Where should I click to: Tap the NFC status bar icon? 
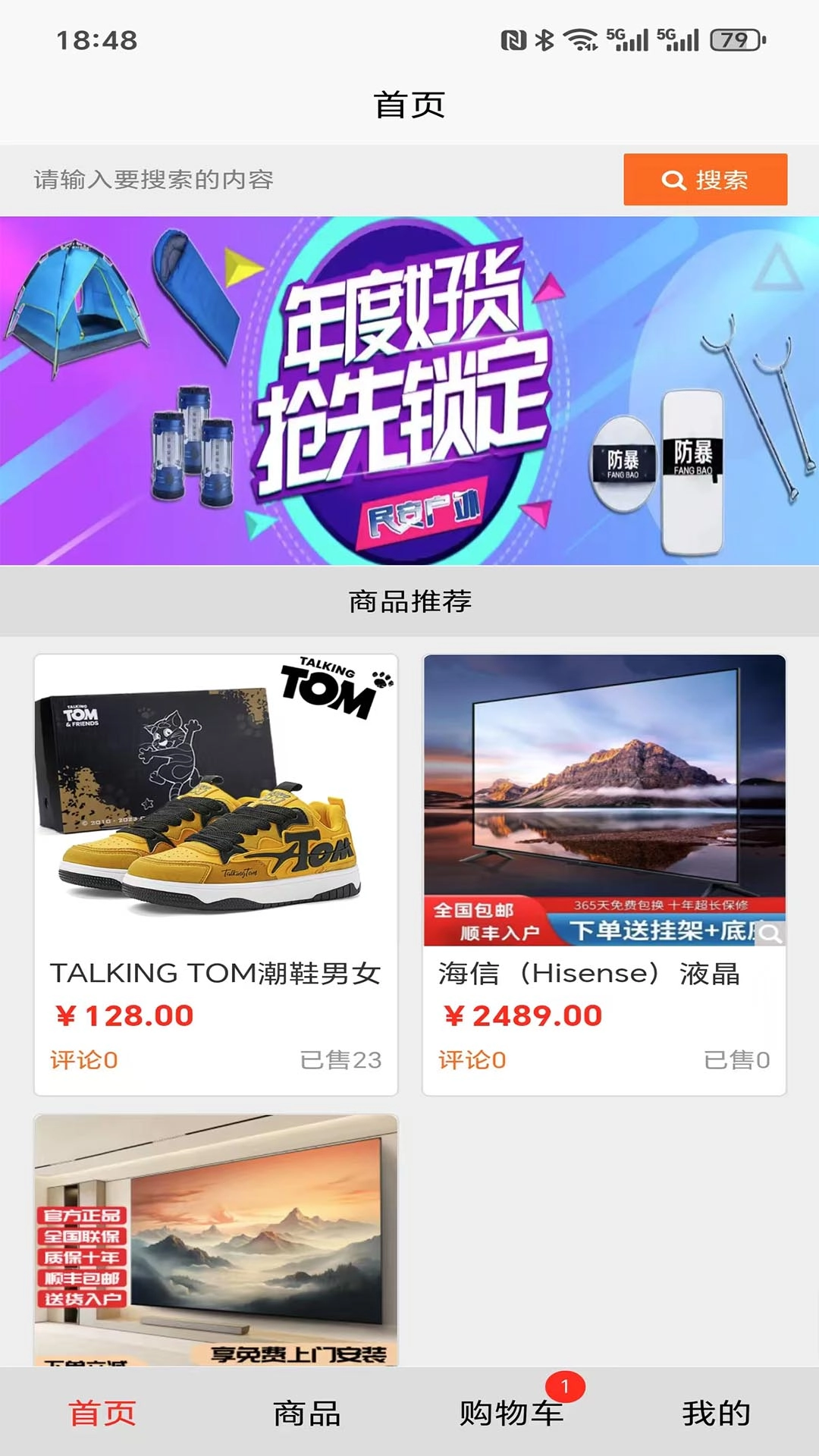514,43
